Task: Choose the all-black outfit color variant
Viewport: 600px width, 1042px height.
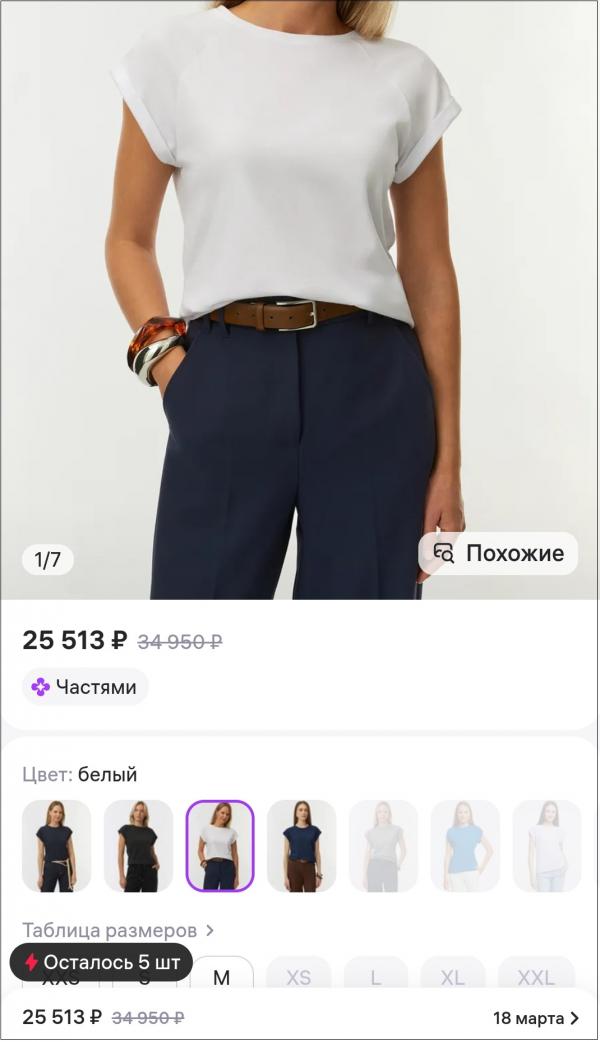Action: [x=138, y=846]
